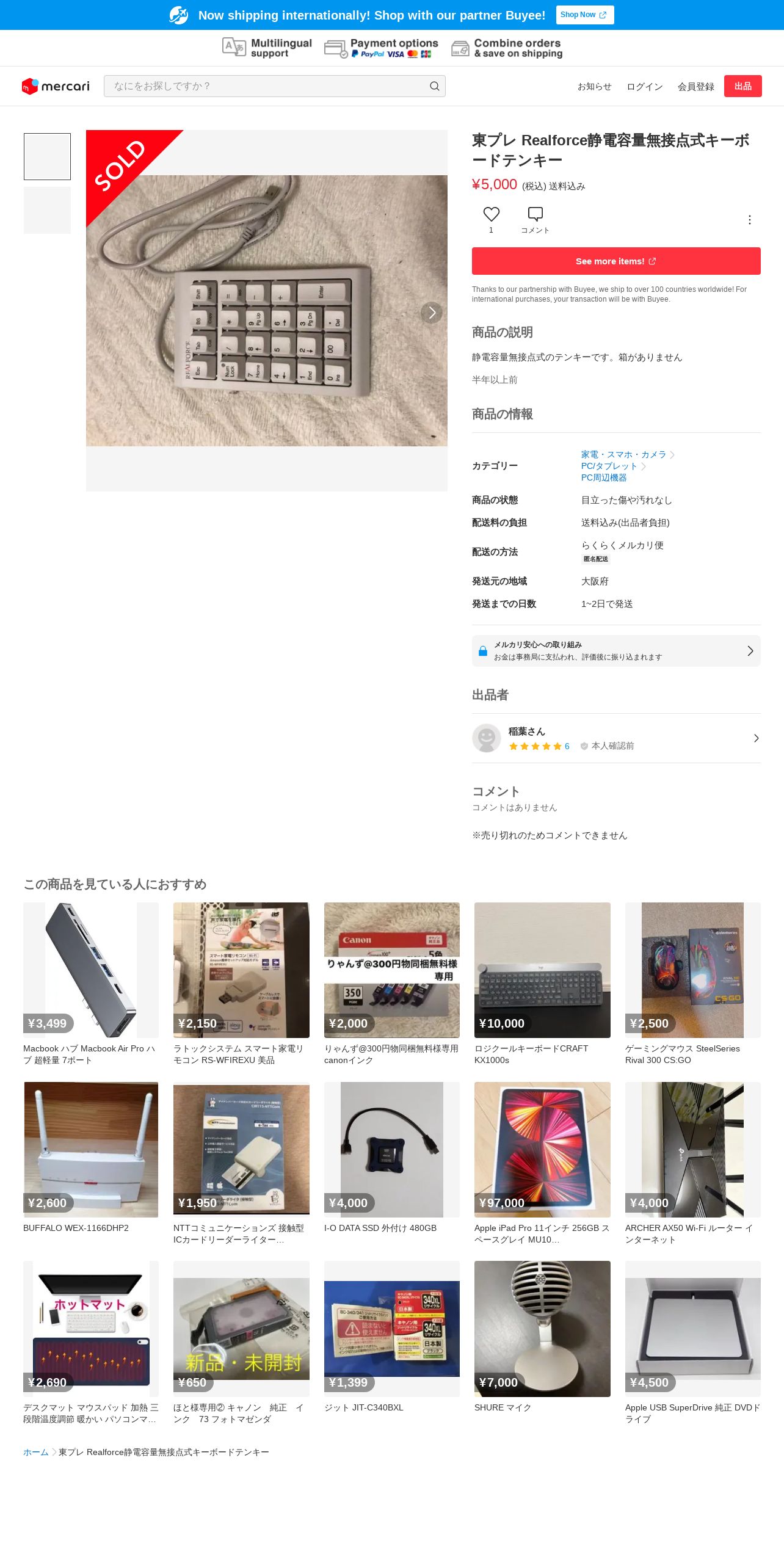The height and width of the screenshot is (1568, 784).
Task: Focus the search box なにをお探しですか
Action: point(269,86)
